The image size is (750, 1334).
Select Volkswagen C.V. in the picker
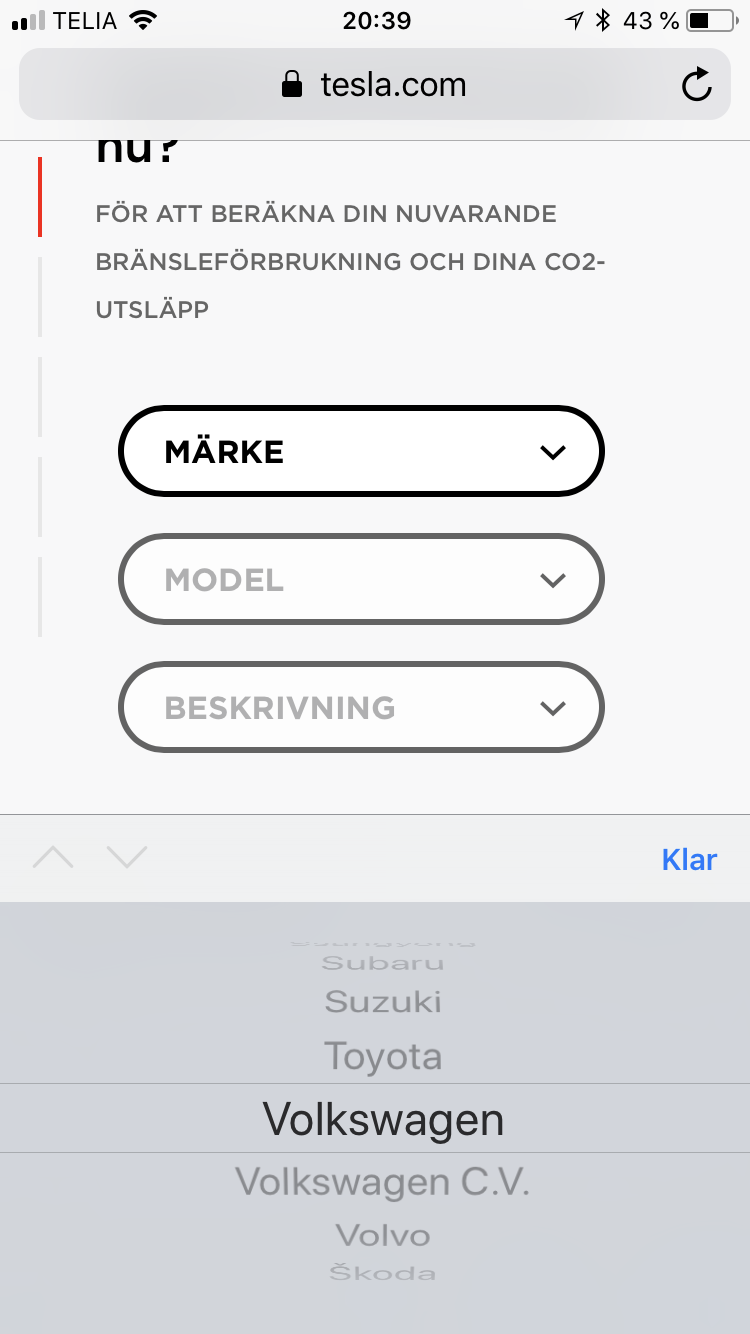tap(383, 1182)
